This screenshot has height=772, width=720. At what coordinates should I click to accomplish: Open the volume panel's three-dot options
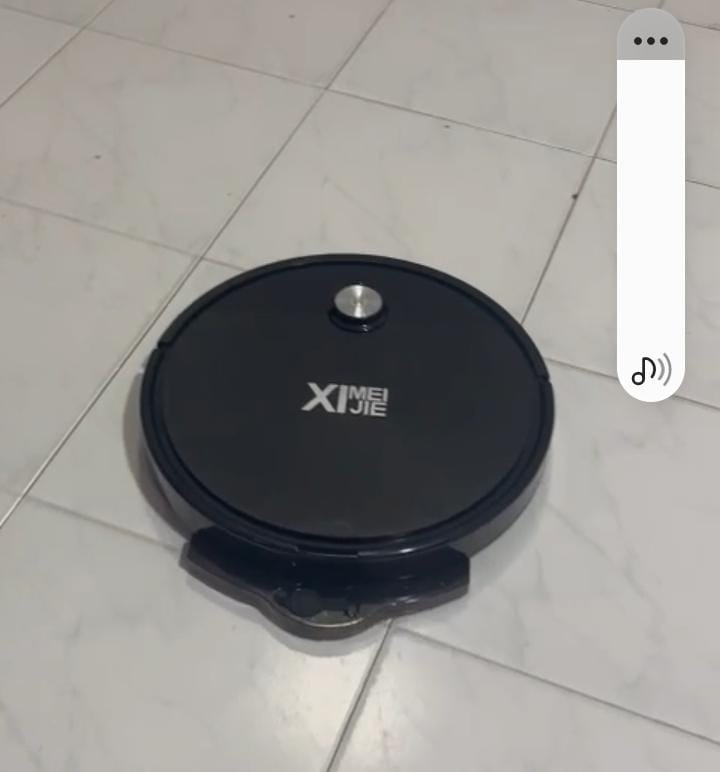650,41
